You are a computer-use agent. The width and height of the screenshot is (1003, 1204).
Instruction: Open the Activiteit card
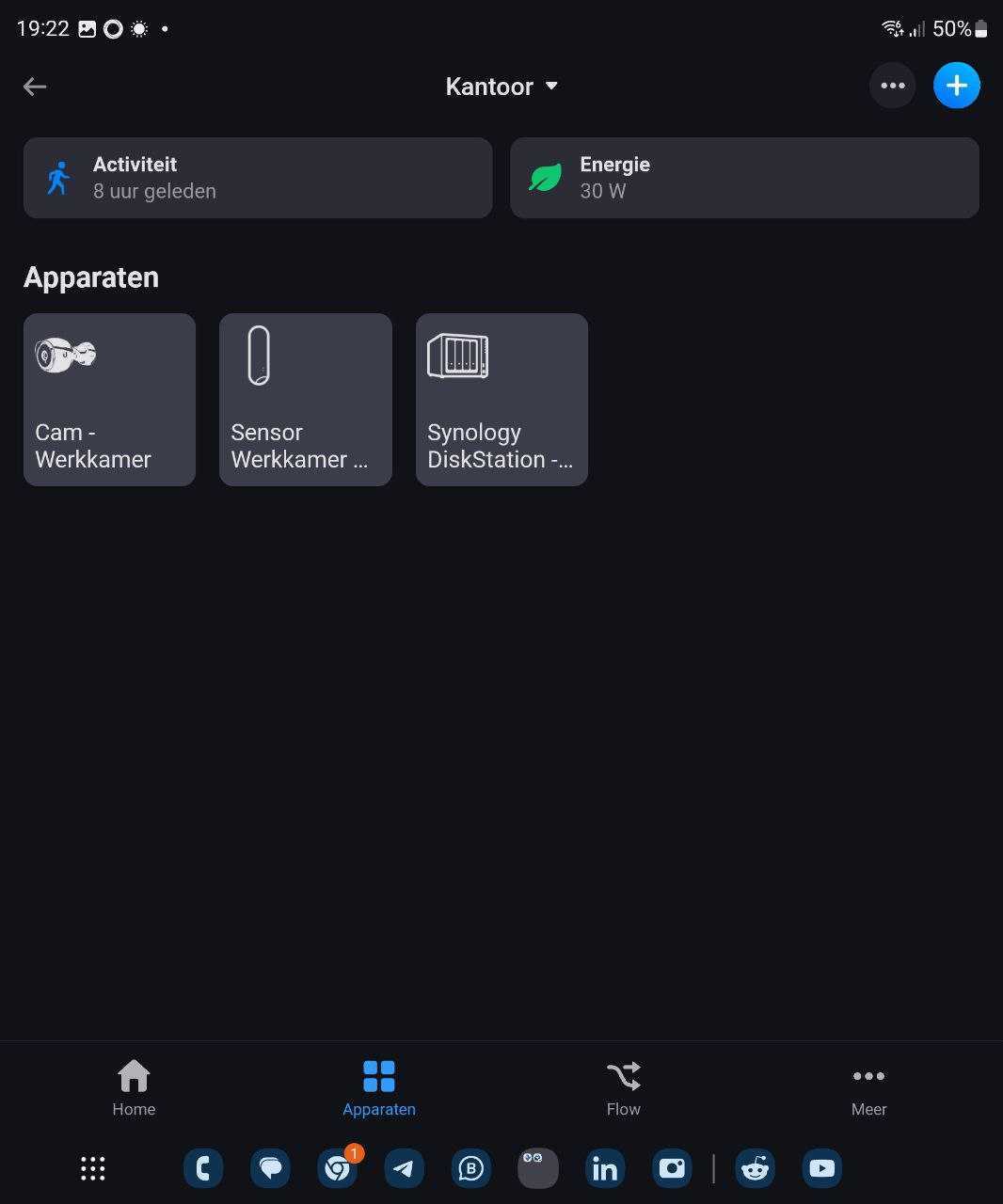(258, 178)
